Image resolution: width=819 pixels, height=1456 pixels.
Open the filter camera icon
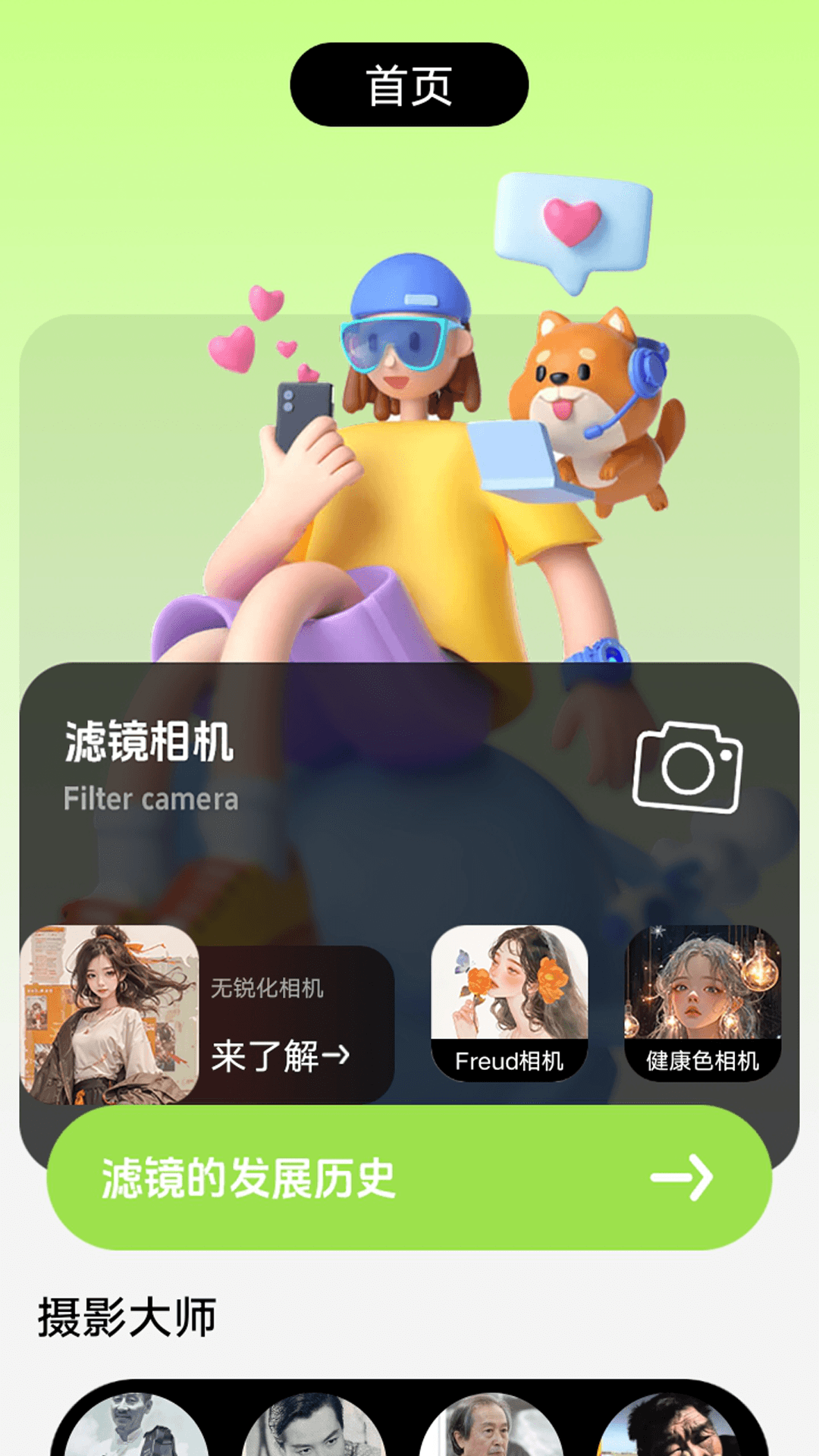pos(687,767)
